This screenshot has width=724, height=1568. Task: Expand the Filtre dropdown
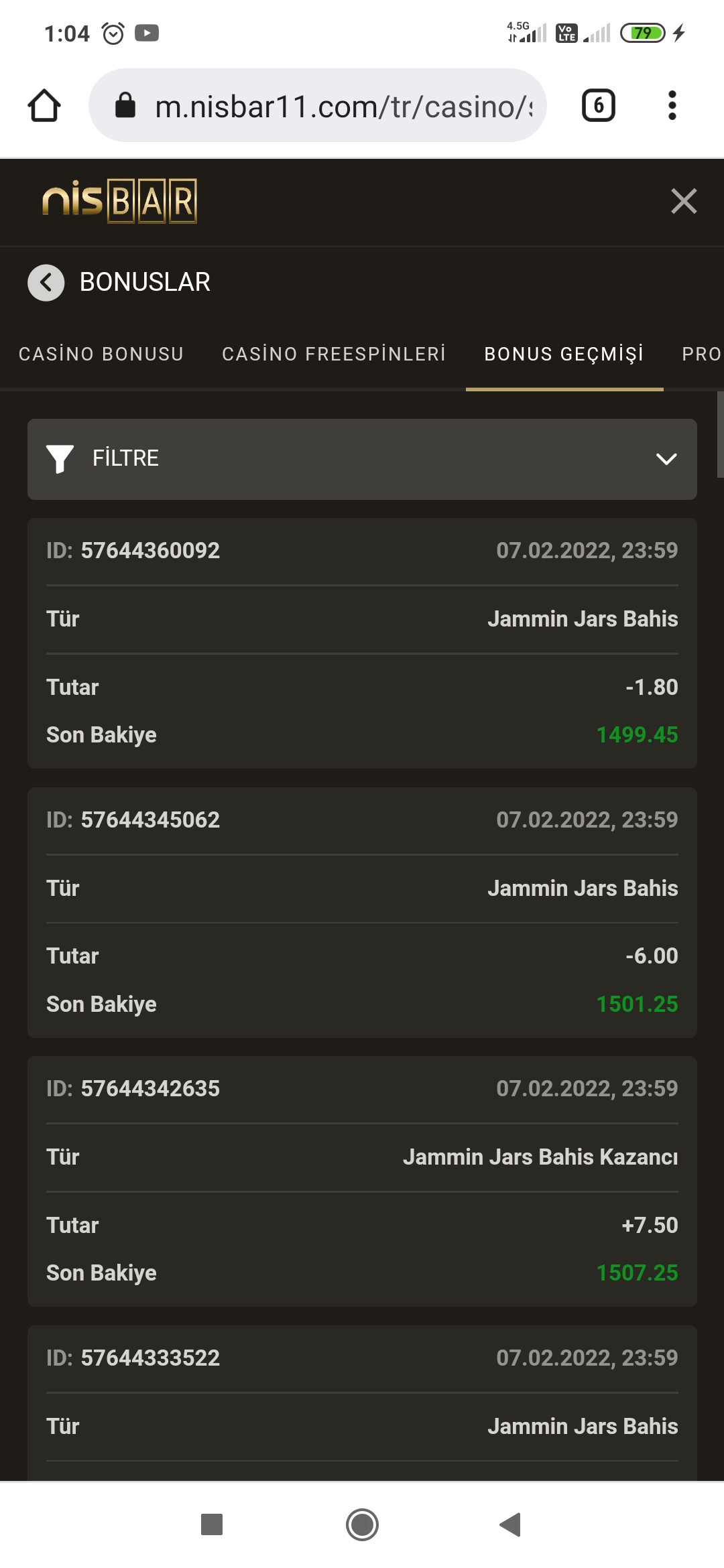point(362,459)
